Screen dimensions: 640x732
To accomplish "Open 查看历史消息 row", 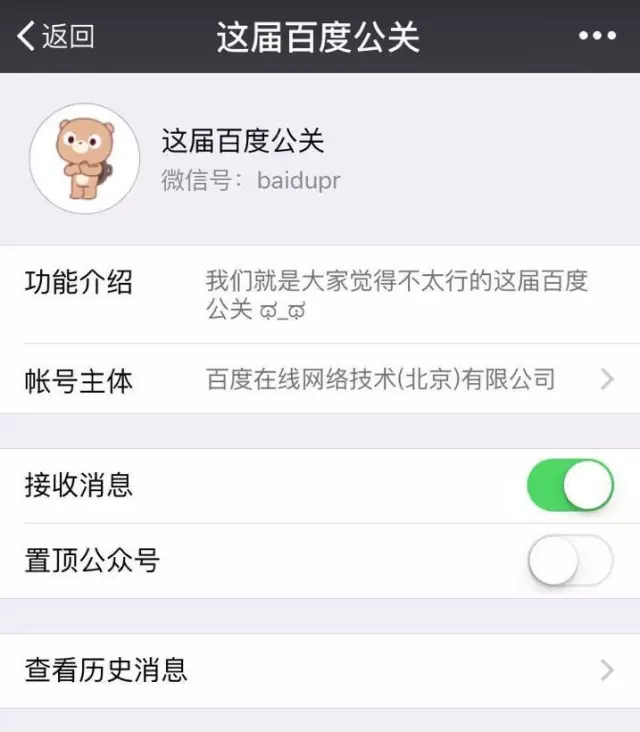I will [320, 670].
